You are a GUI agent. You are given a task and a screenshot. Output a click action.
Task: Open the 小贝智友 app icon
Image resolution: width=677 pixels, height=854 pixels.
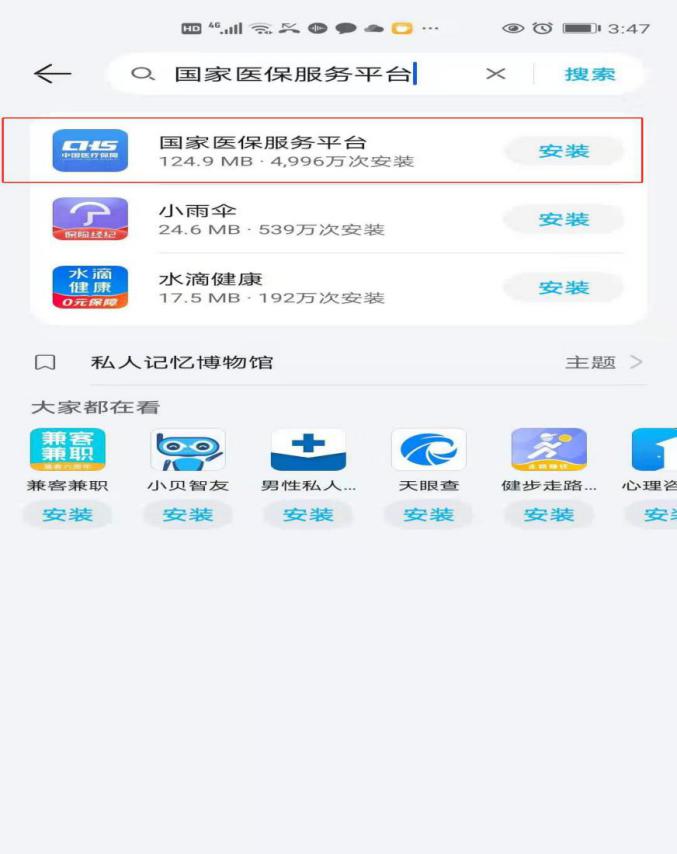(x=187, y=450)
